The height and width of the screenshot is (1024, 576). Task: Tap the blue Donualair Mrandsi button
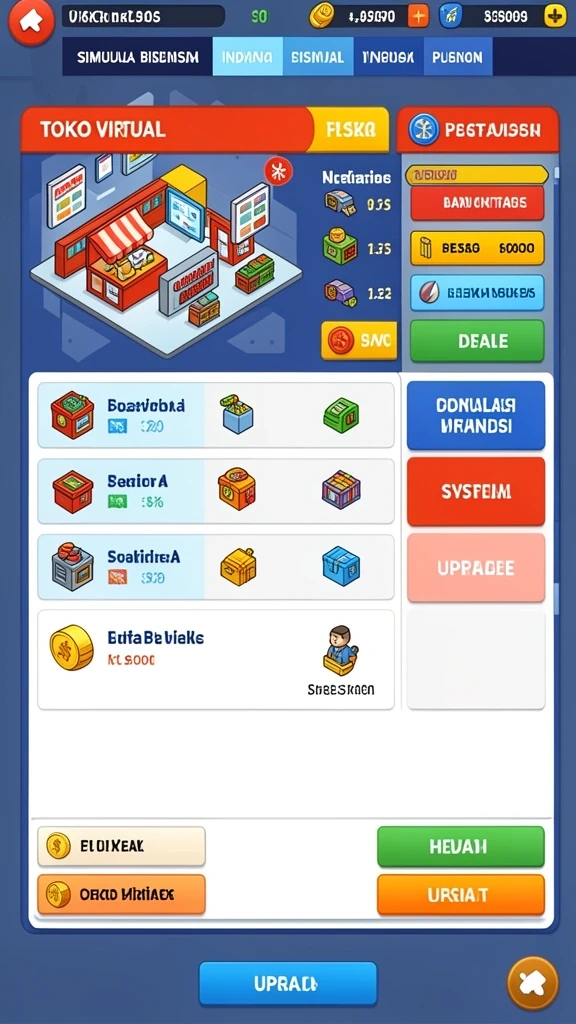[476, 415]
